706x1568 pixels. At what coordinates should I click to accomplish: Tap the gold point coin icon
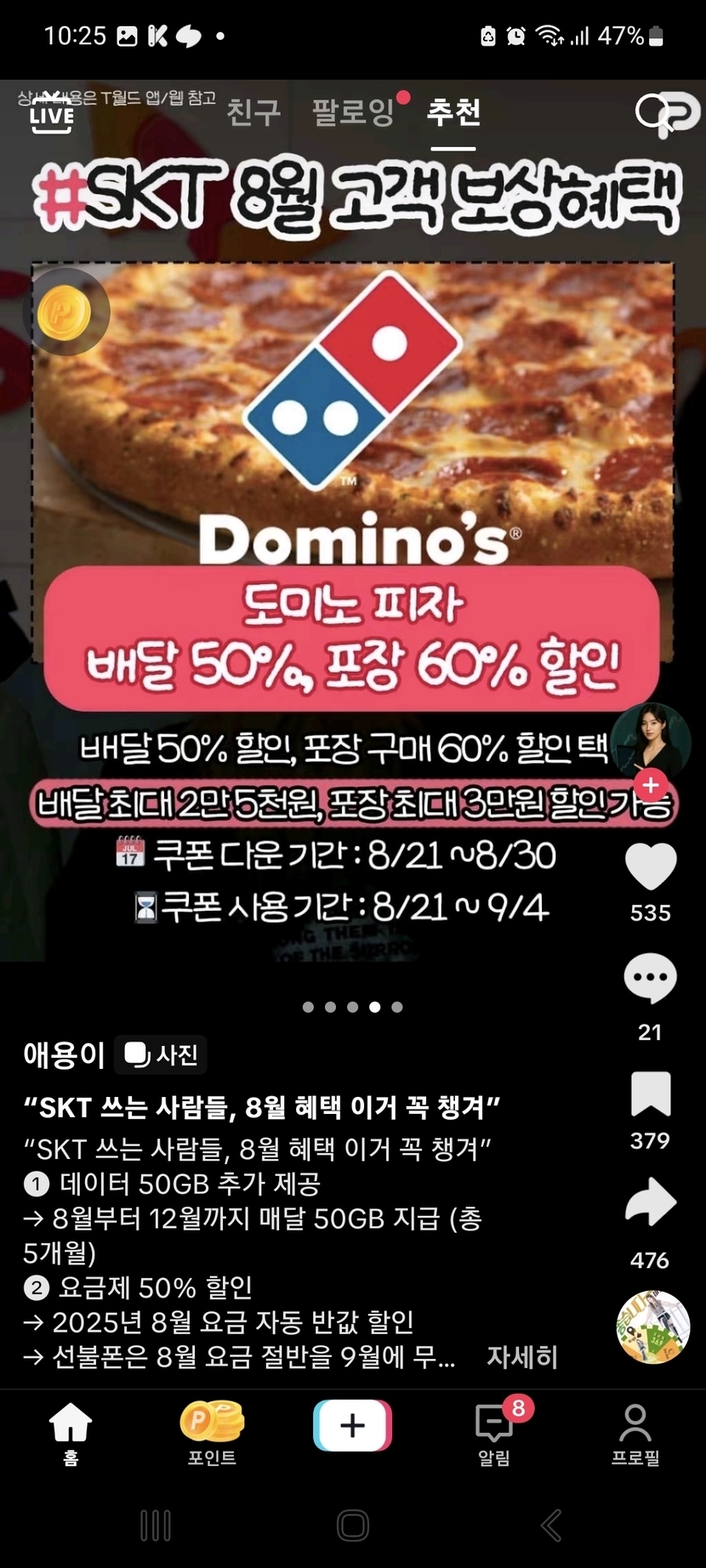click(x=65, y=312)
